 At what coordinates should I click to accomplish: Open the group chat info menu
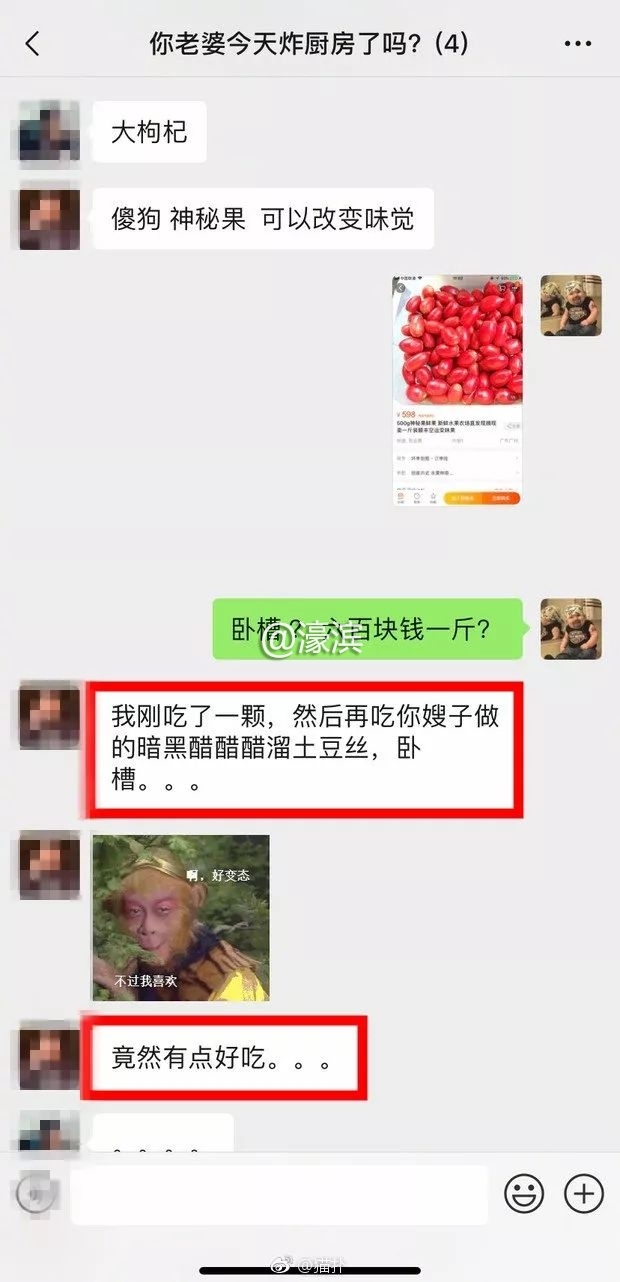[x=578, y=44]
